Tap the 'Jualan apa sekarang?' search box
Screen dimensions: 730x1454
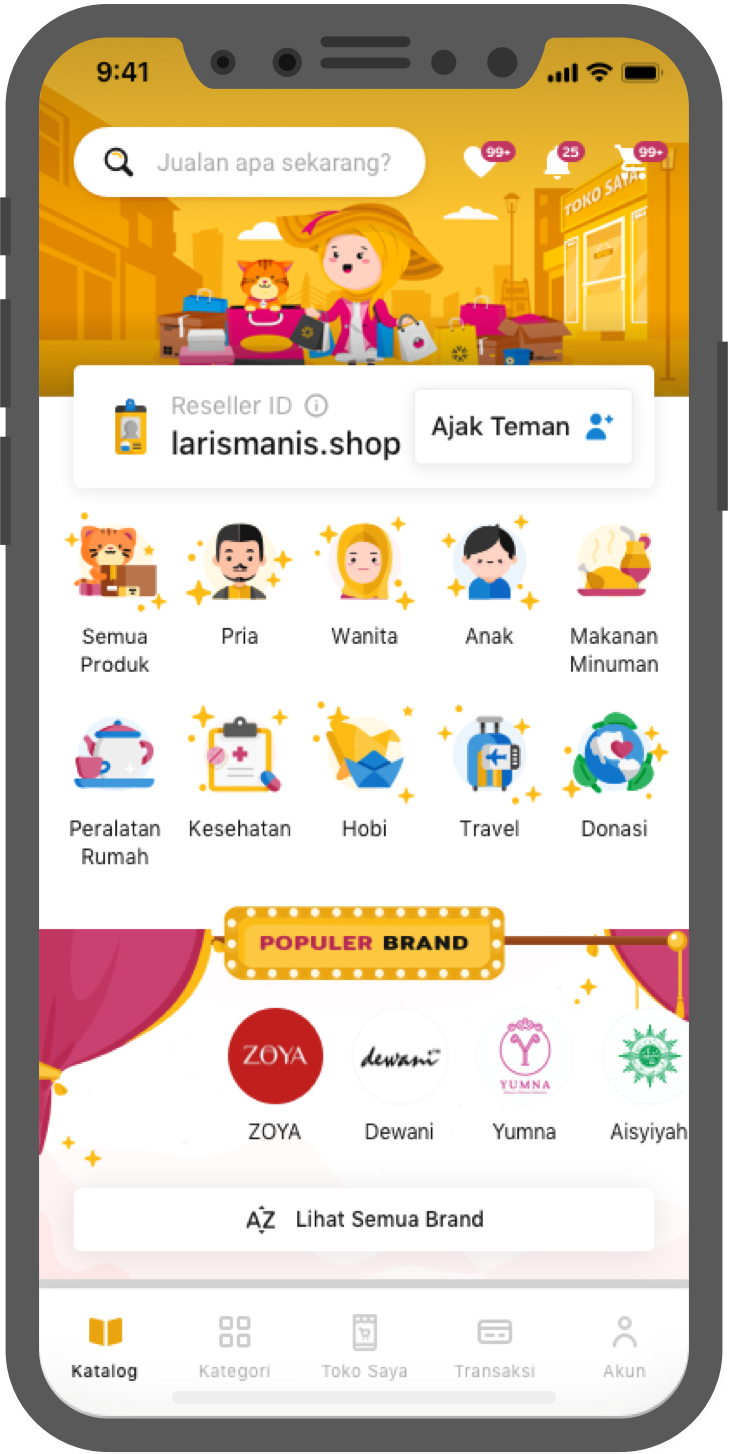(250, 162)
